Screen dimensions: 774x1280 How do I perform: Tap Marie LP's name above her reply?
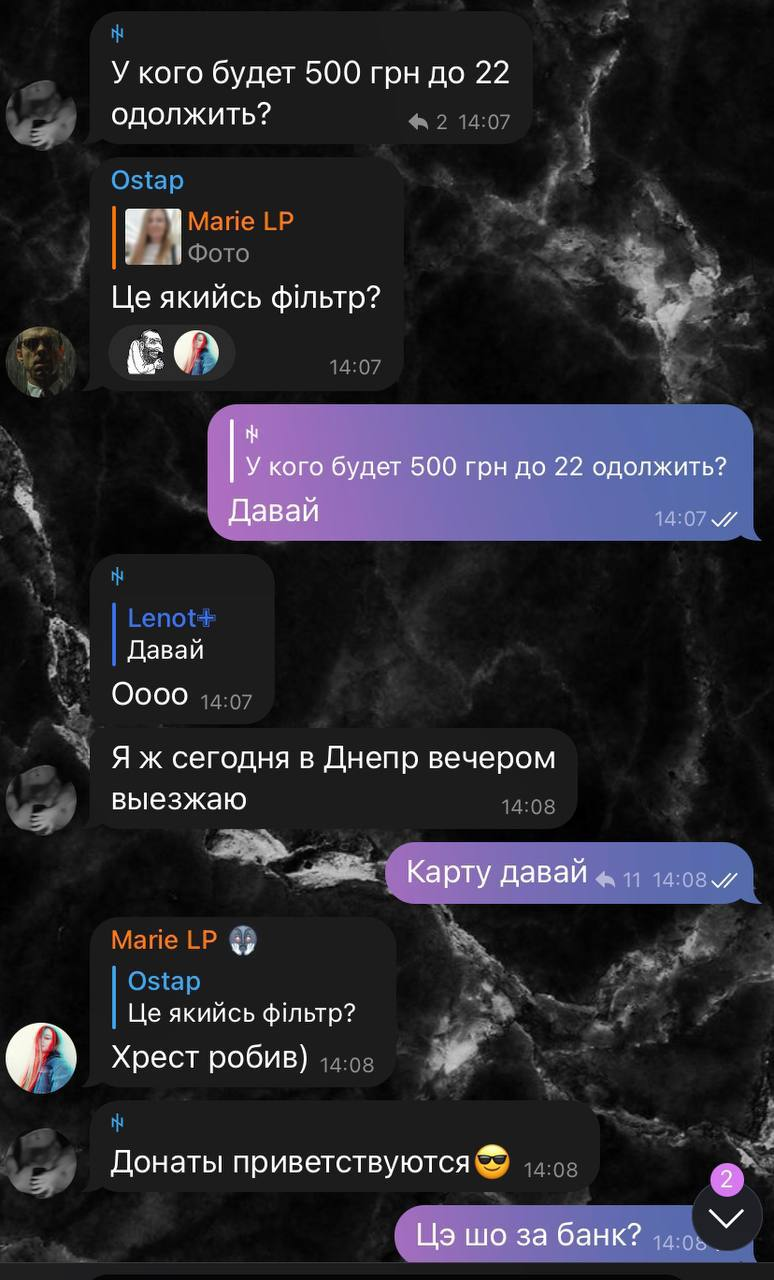[164, 940]
